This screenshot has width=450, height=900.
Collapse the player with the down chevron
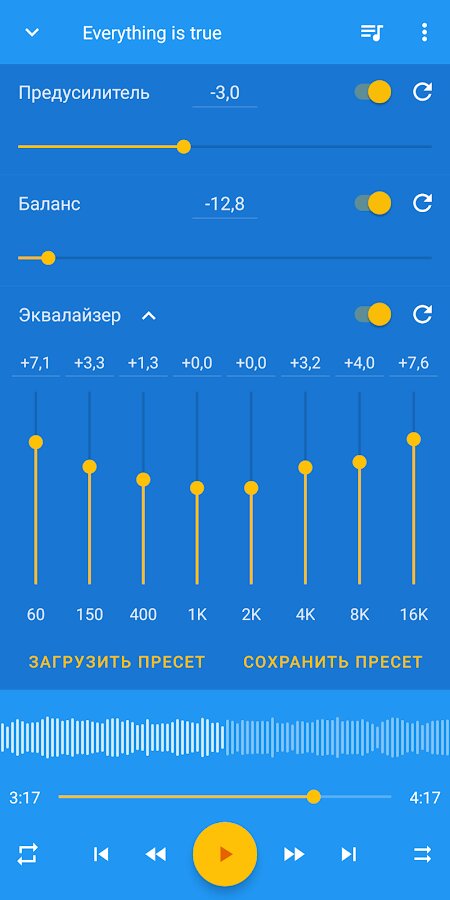pos(32,33)
